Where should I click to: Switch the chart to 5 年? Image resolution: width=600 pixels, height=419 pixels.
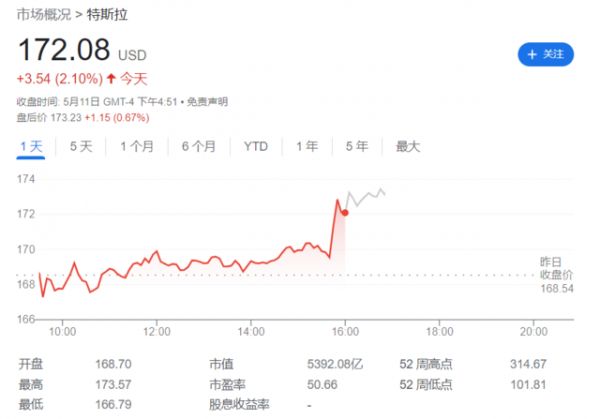pos(356,146)
